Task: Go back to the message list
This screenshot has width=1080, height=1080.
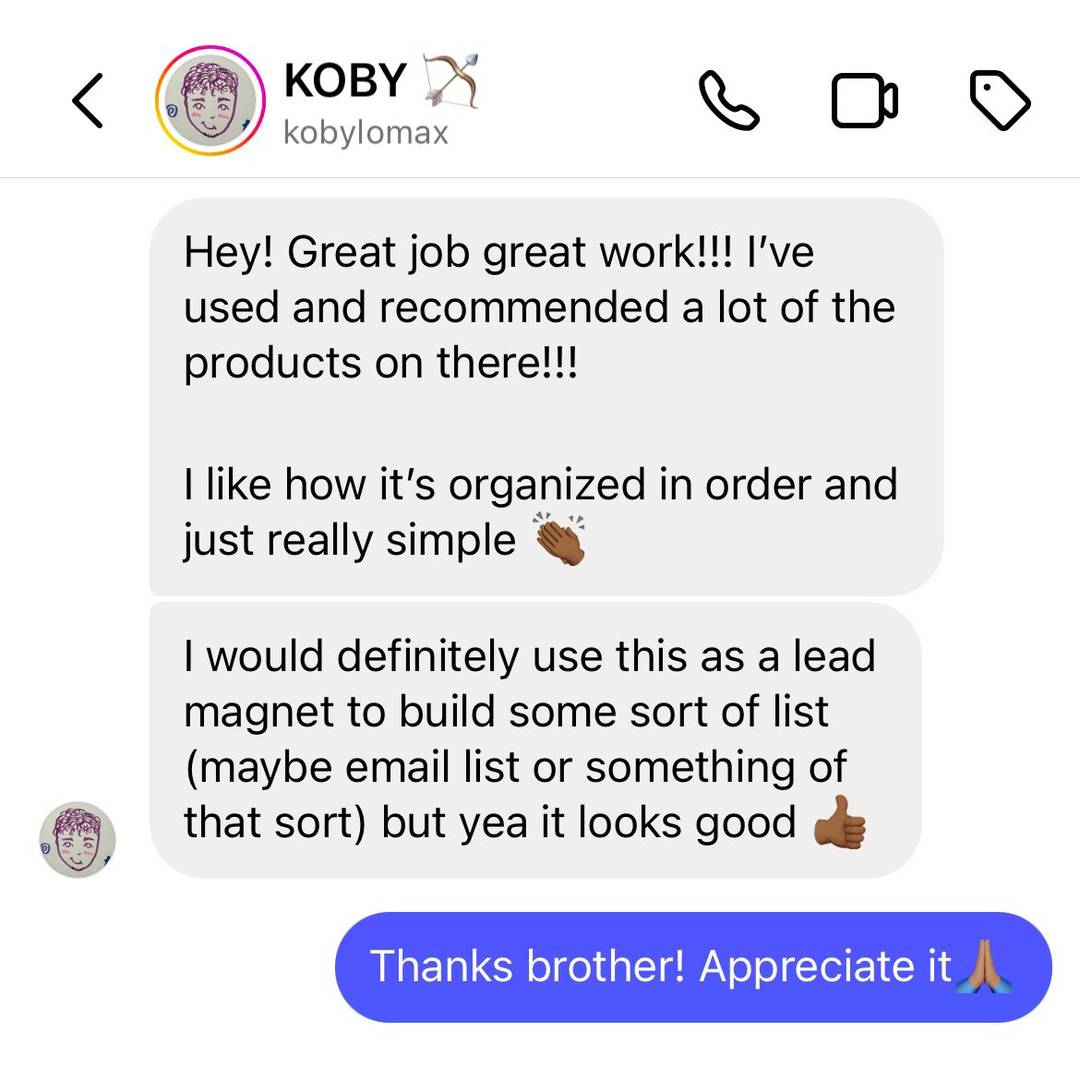Action: tap(88, 101)
